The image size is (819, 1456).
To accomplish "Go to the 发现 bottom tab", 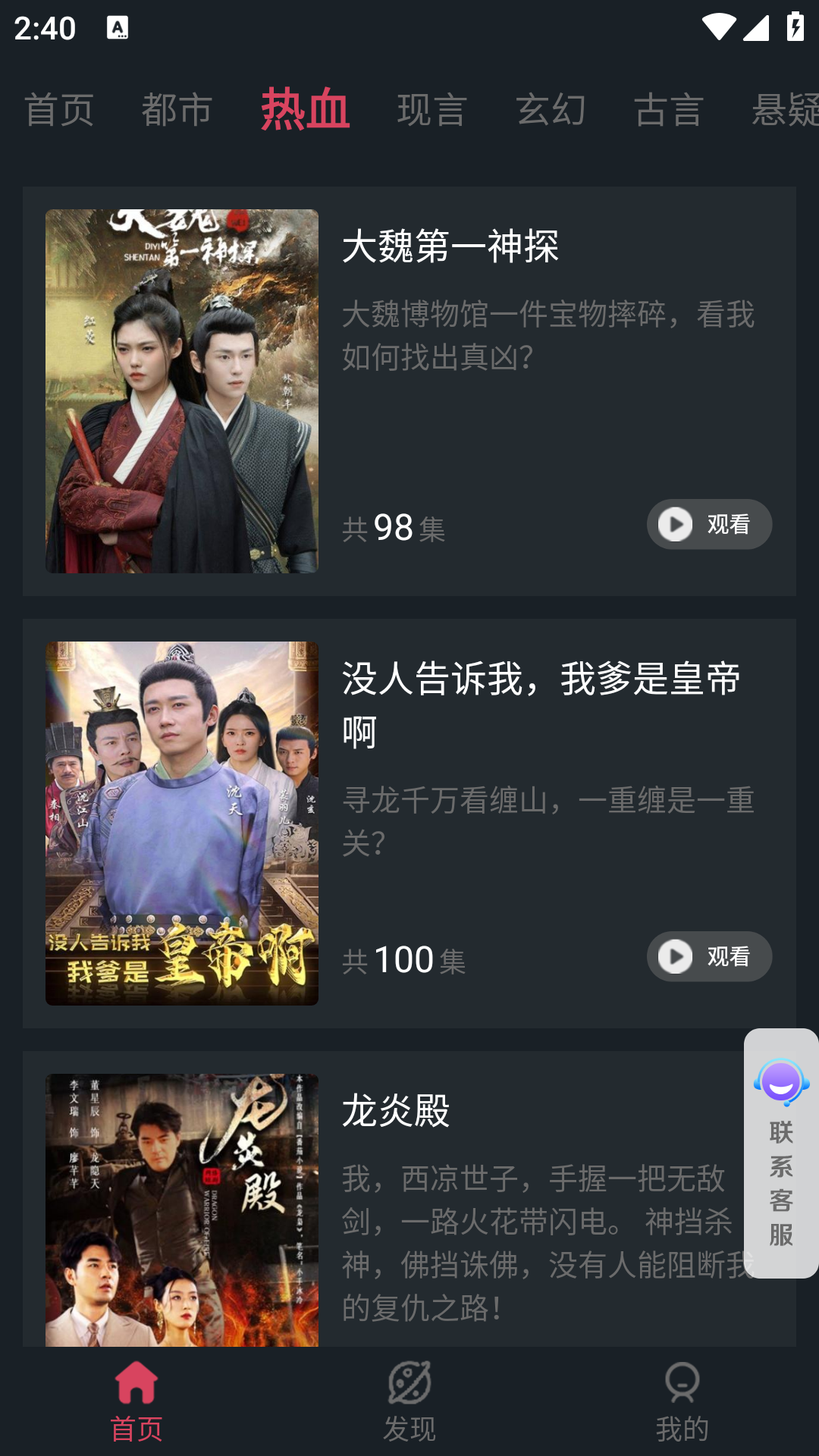I will coord(409,1401).
